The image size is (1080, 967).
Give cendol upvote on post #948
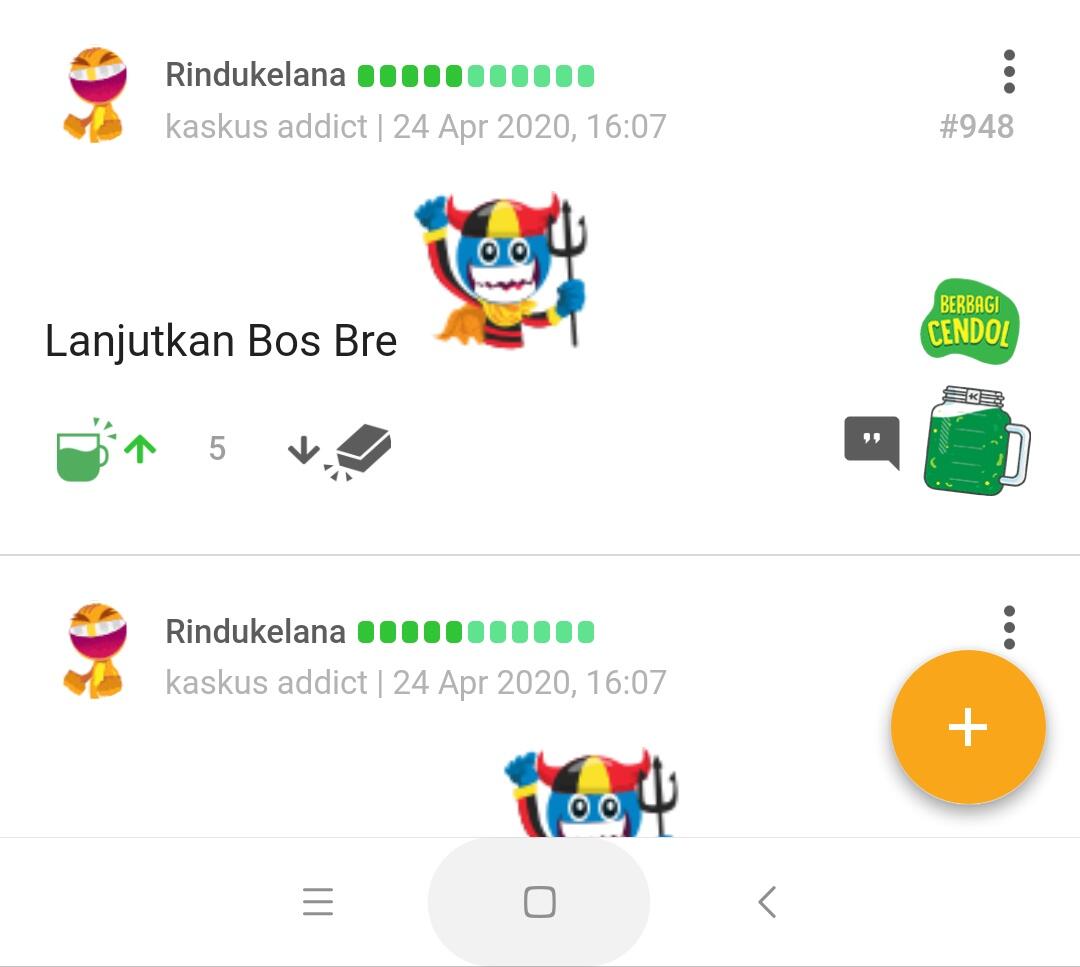100,451
